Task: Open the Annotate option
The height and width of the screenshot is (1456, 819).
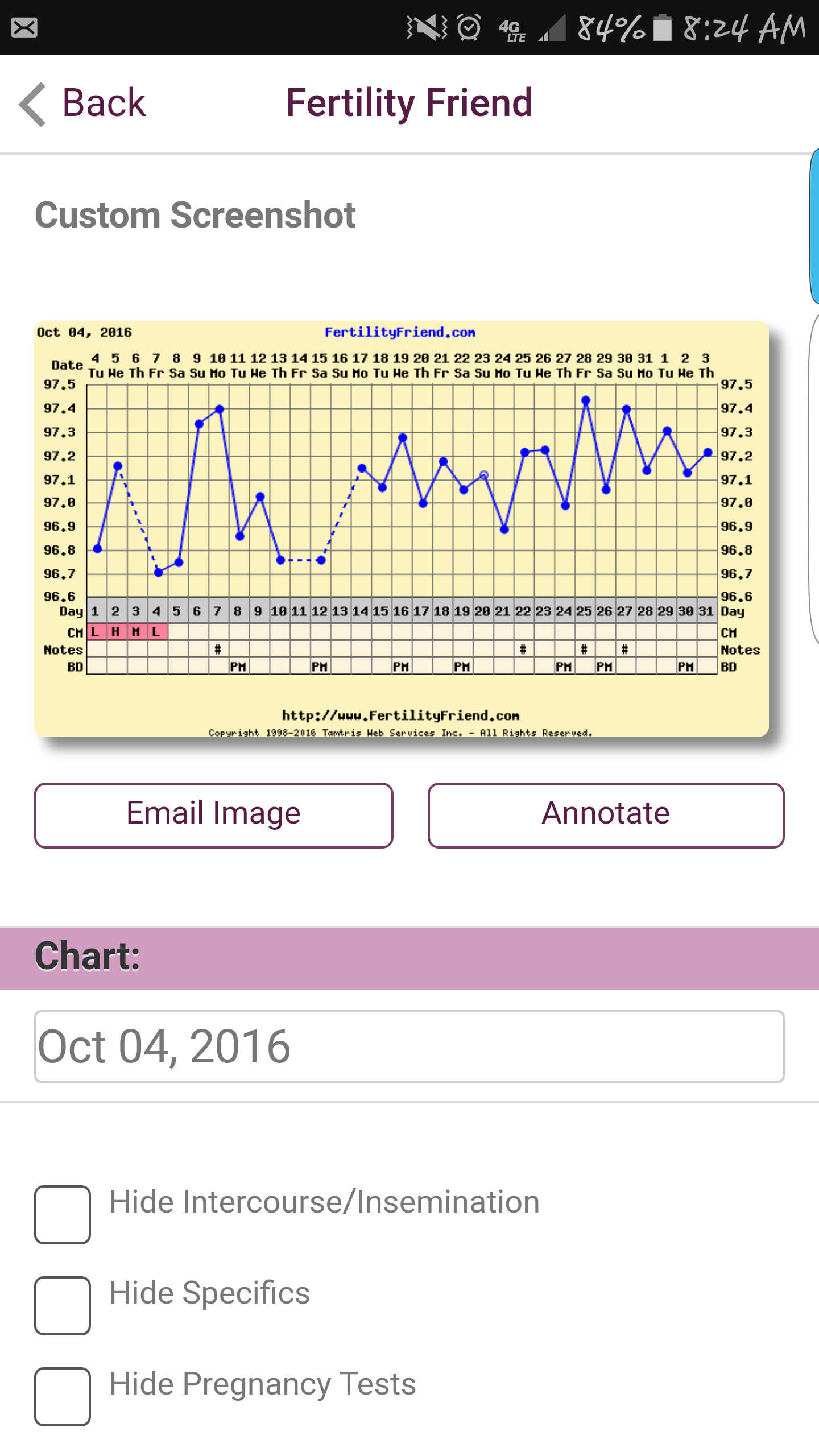Action: 606,815
